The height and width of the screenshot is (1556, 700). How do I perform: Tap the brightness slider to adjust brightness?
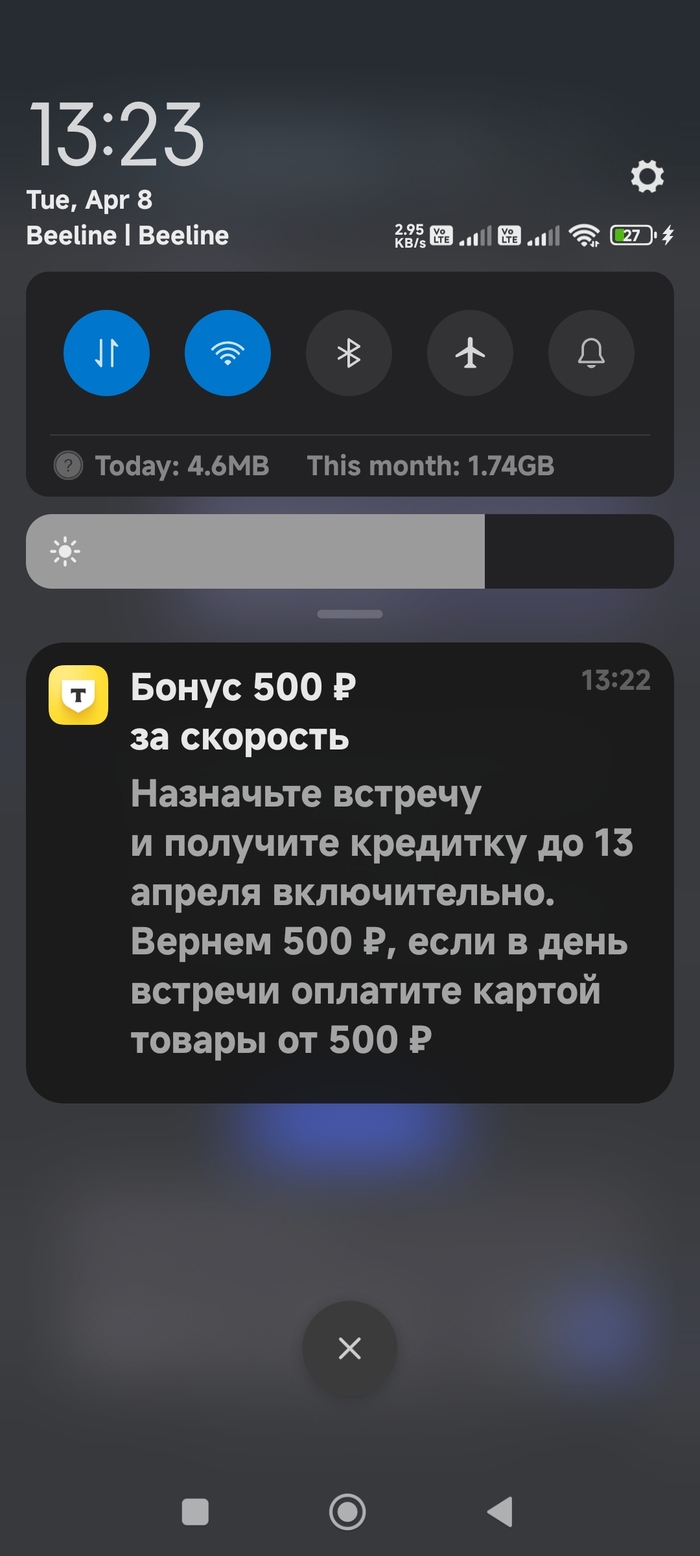pyautogui.click(x=349, y=551)
